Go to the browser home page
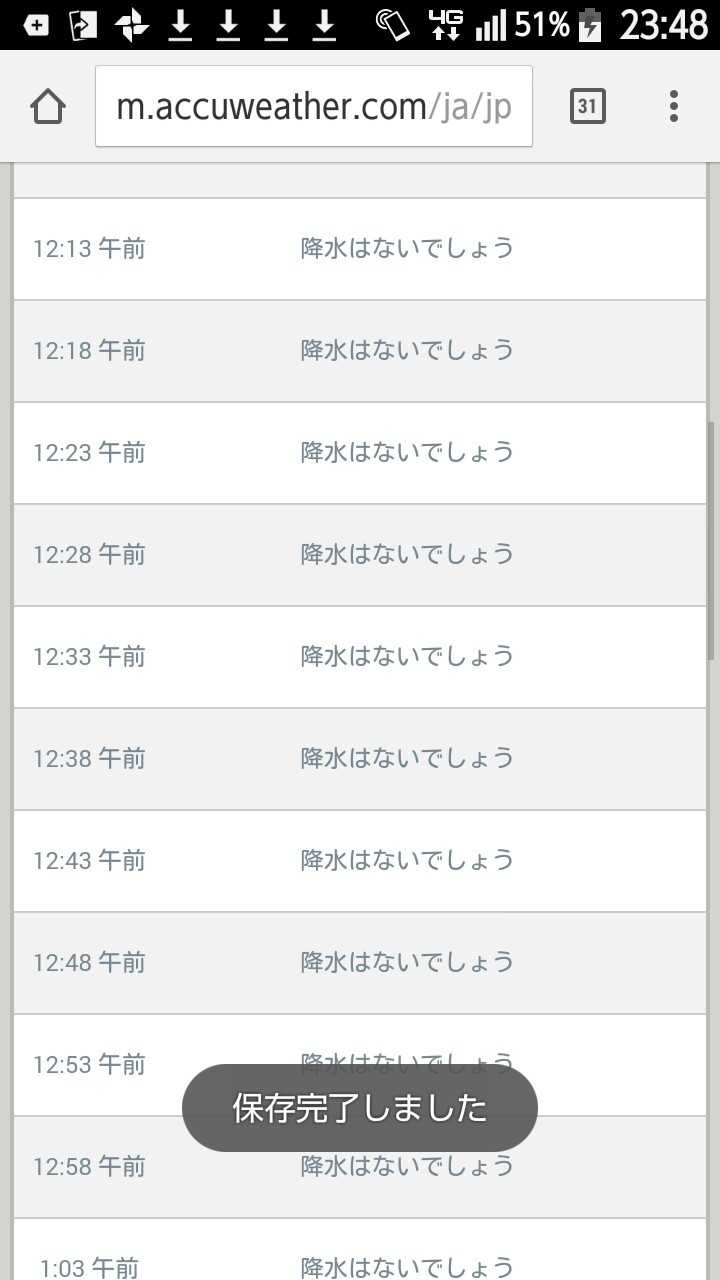The height and width of the screenshot is (1280, 720). [48, 106]
